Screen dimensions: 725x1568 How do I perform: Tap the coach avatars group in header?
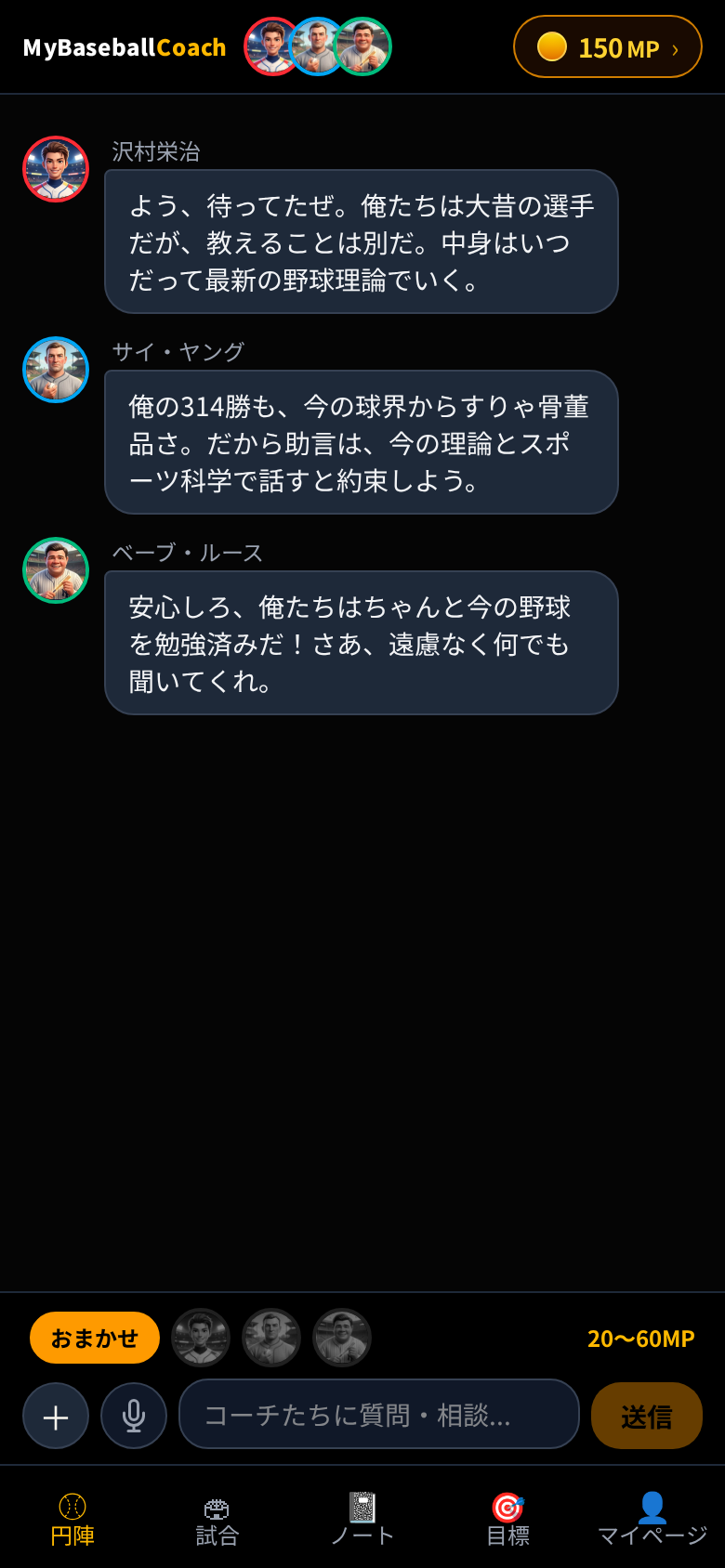318,46
